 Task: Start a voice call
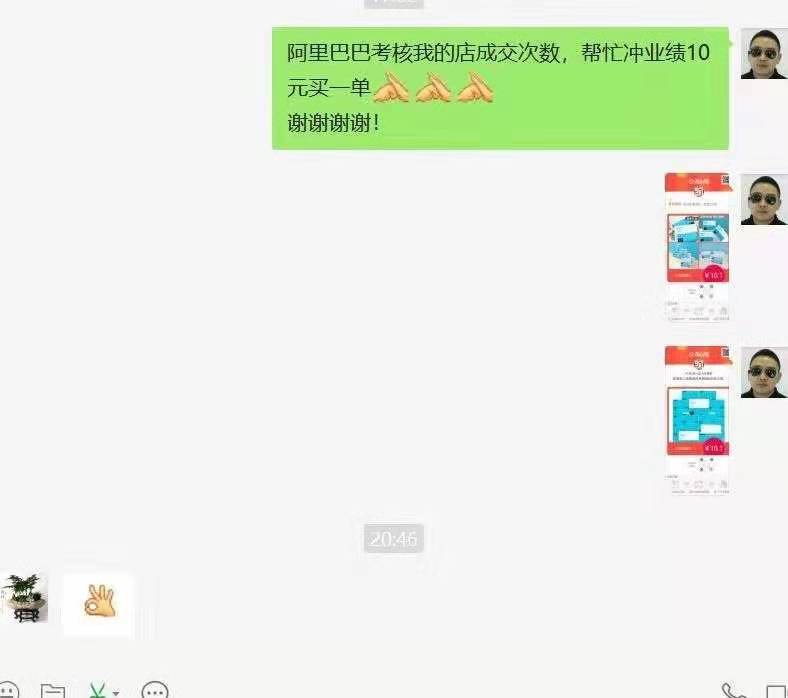tap(733, 692)
